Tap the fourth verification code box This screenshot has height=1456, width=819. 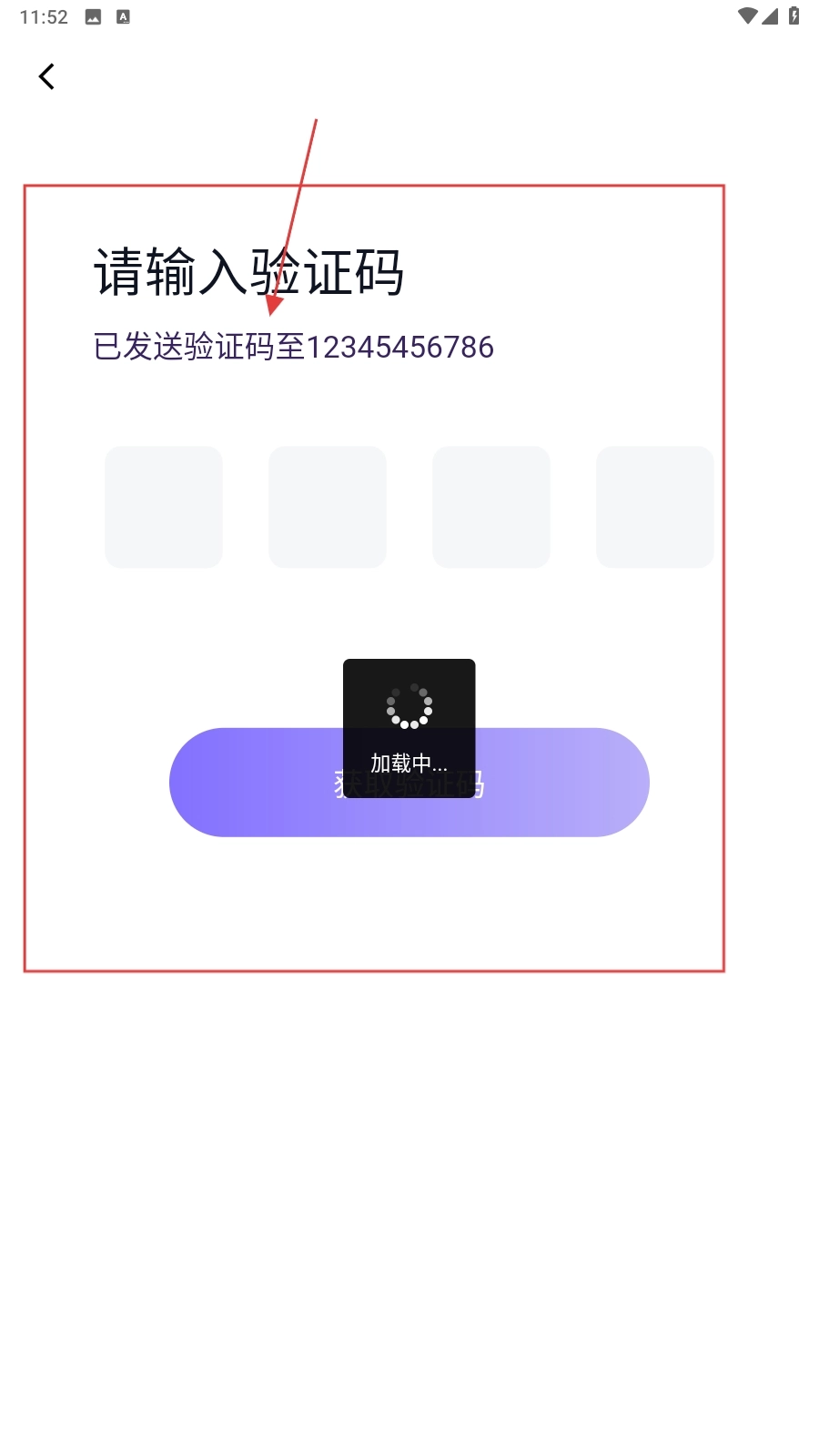point(654,507)
